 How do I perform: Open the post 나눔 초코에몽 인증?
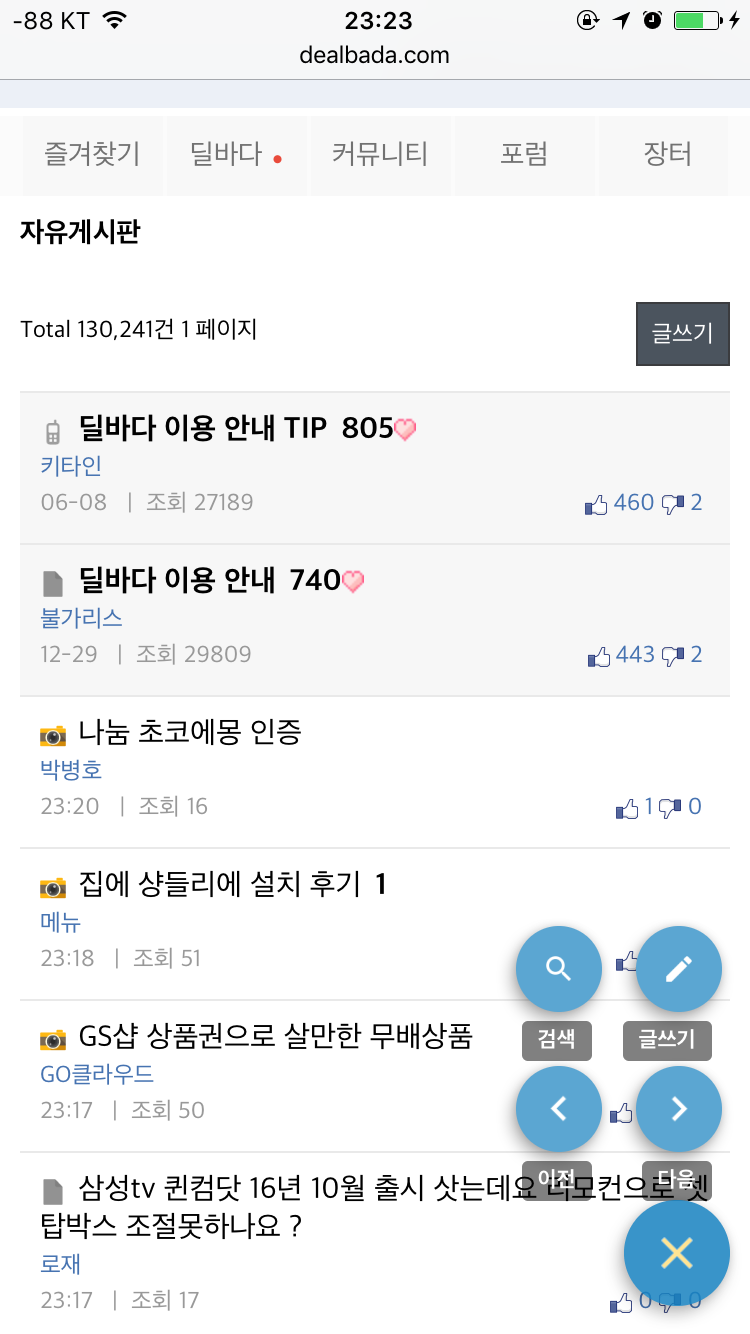tap(190, 733)
